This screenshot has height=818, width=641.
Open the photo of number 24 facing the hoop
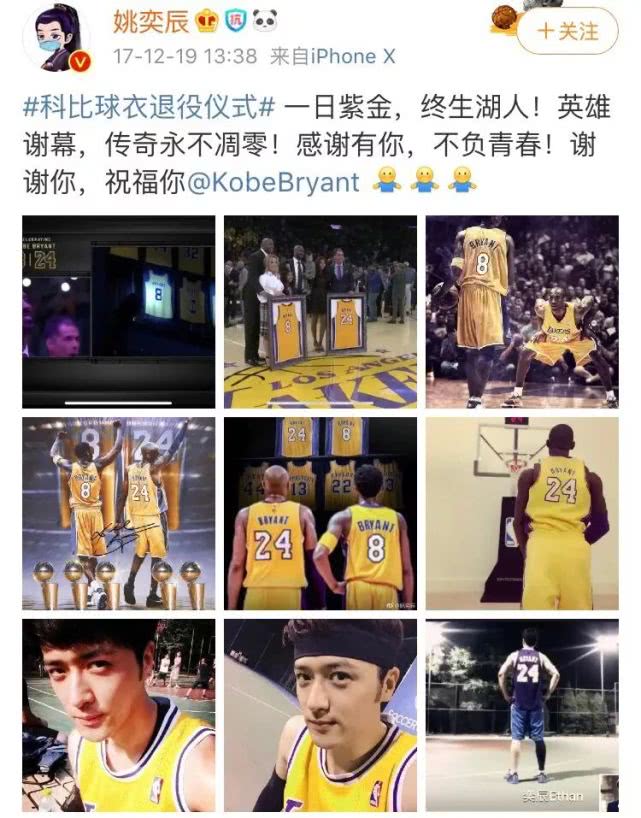tap(521, 513)
